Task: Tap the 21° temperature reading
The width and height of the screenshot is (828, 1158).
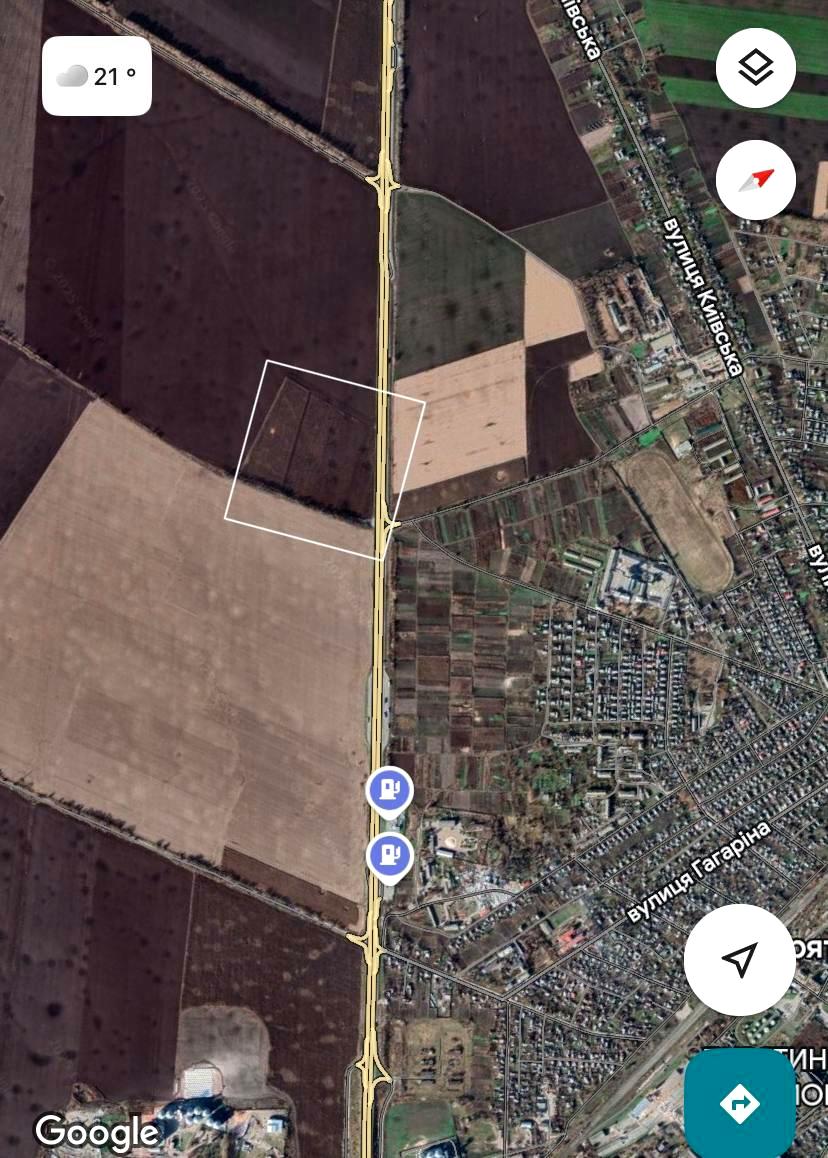Action: click(116, 74)
